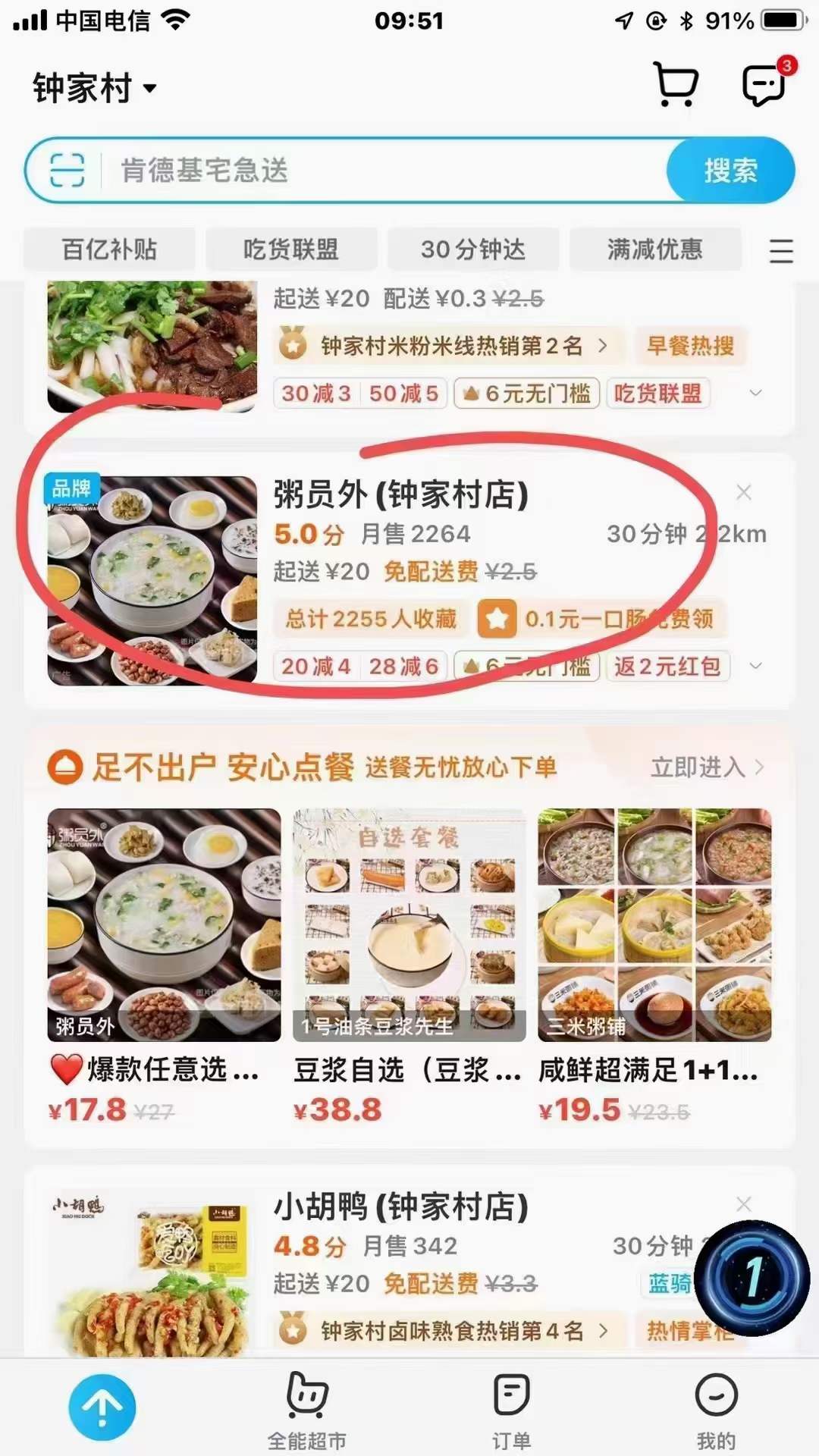The height and width of the screenshot is (1456, 819).
Task: Open the 豆浆自选 combo for ¥38.8
Action: tap(409, 963)
